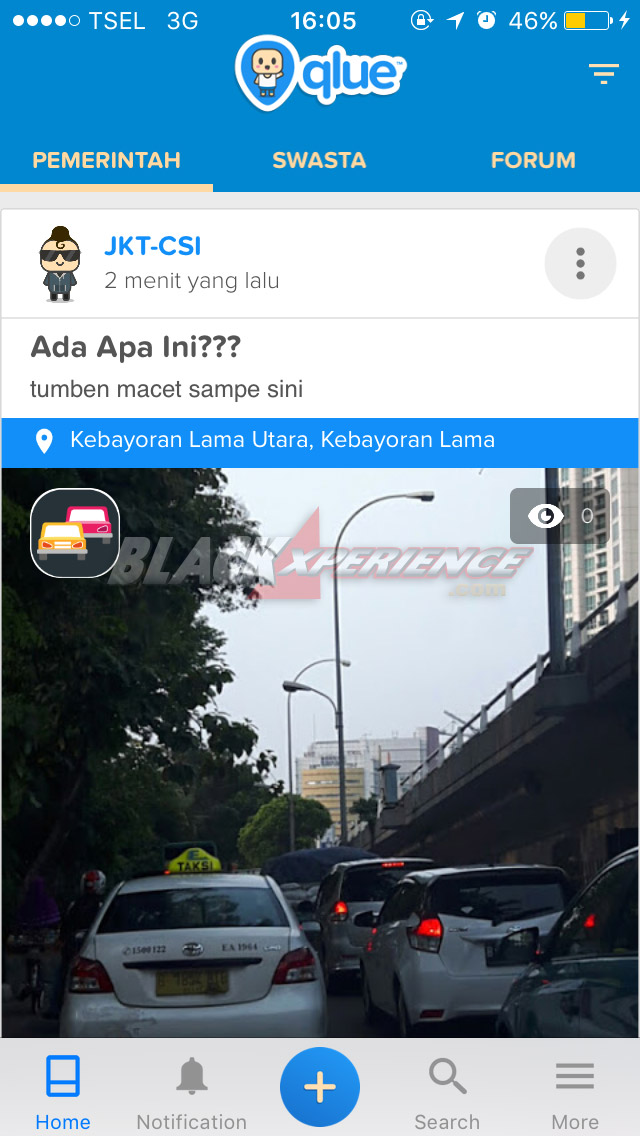The width and height of the screenshot is (640, 1136).
Task: Open the traffic jam photo in the post
Action: (x=320, y=752)
